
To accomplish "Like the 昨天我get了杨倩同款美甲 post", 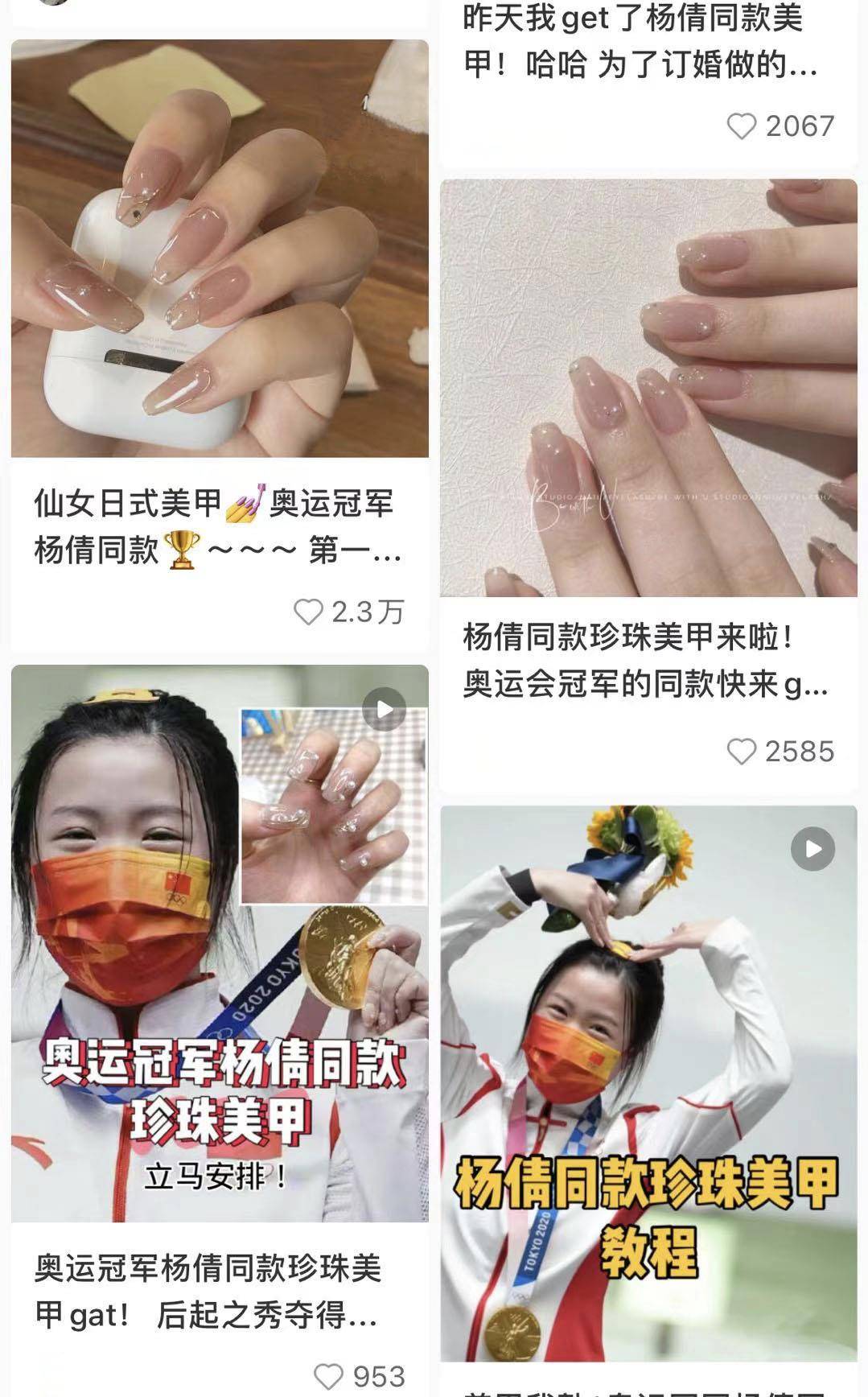I will tap(741, 126).
